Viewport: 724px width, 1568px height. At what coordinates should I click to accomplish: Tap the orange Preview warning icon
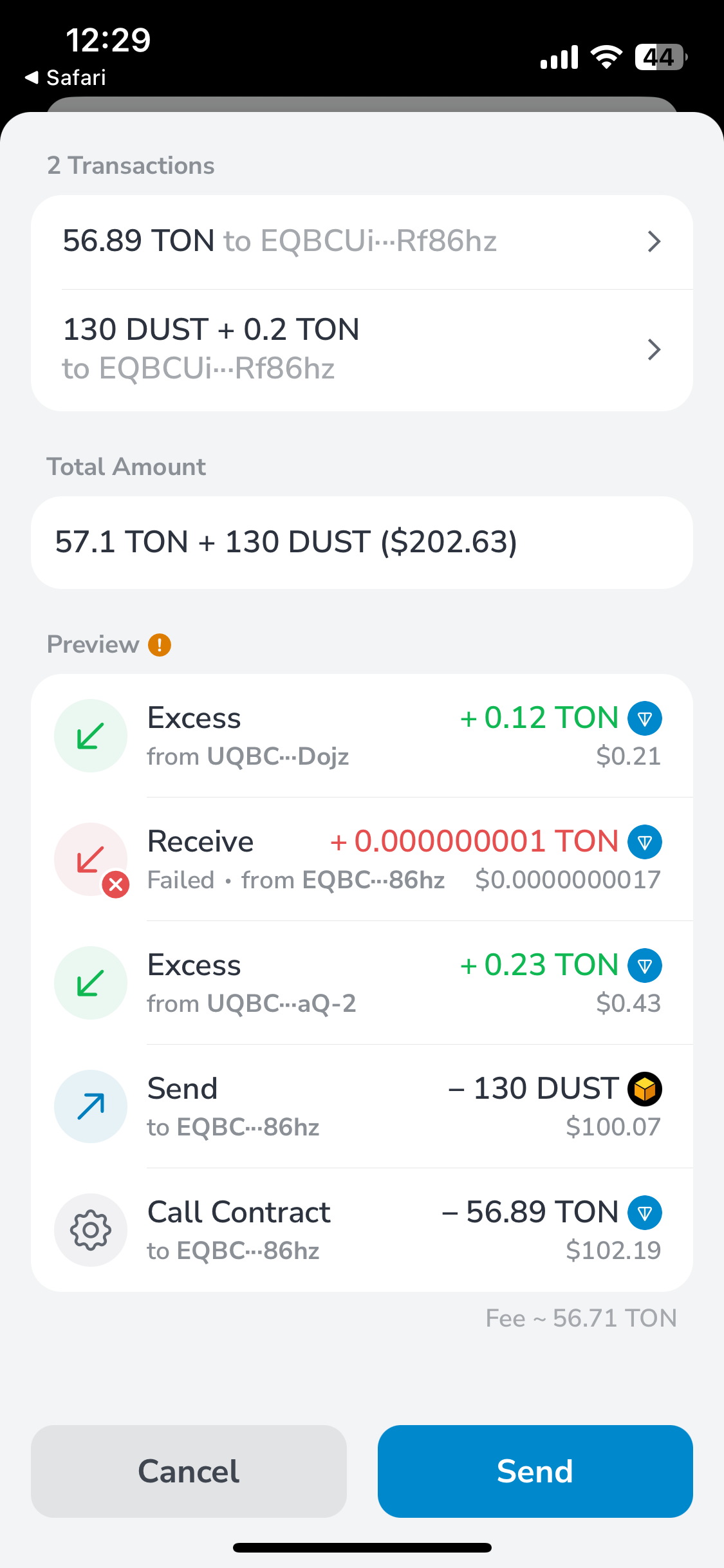[x=160, y=644]
